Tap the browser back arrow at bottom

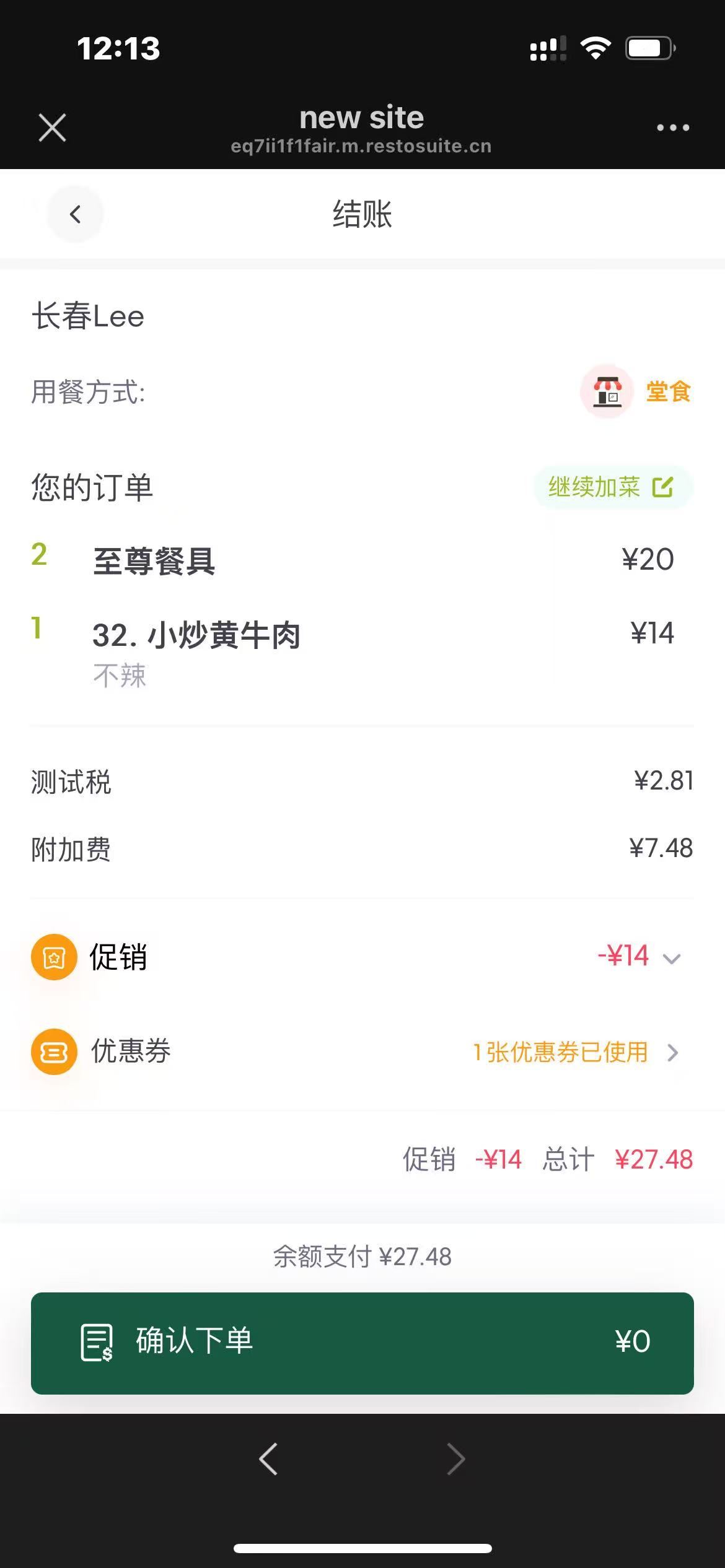(x=268, y=1458)
